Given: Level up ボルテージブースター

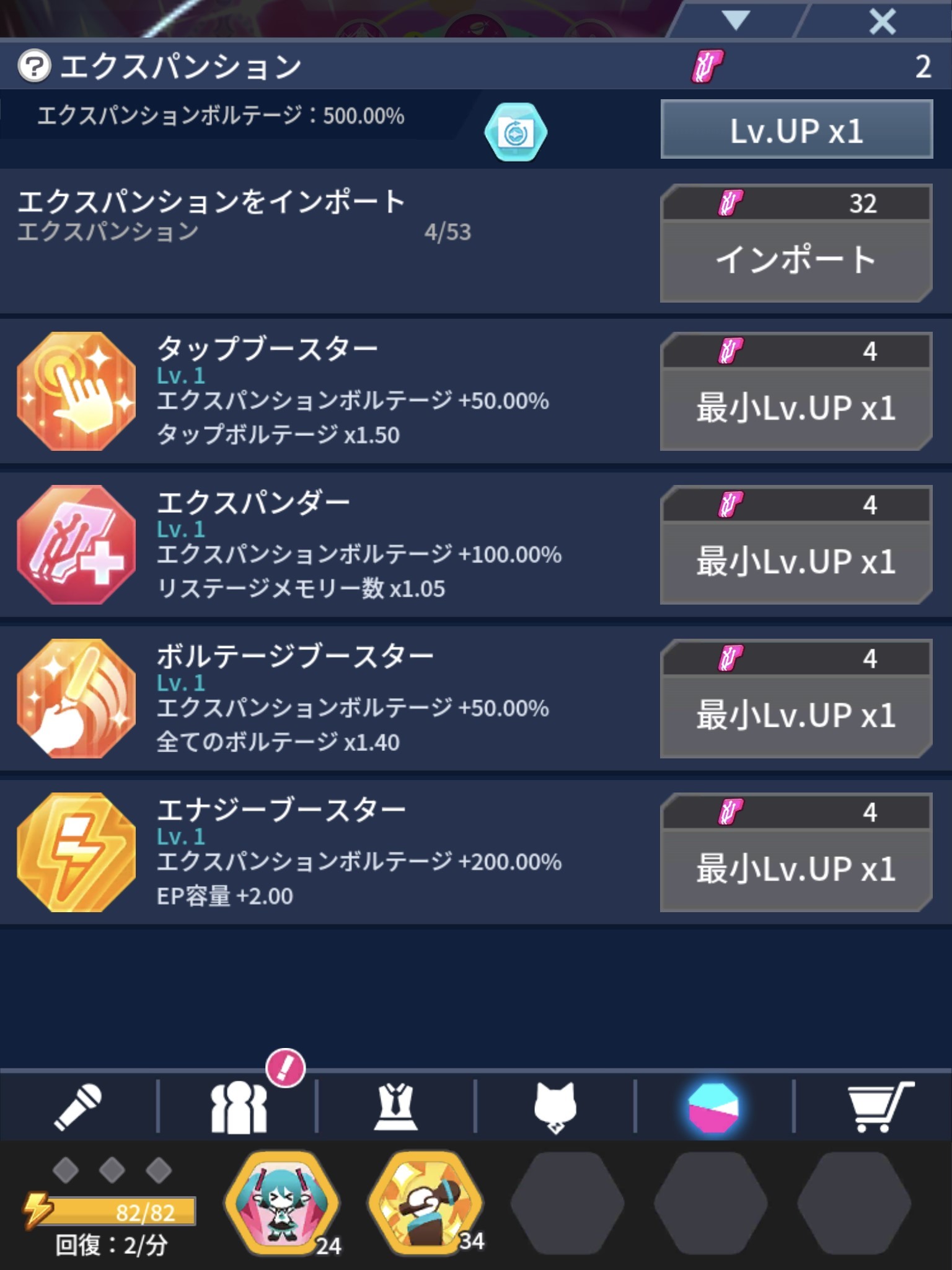Looking at the screenshot, I should point(796,714).
